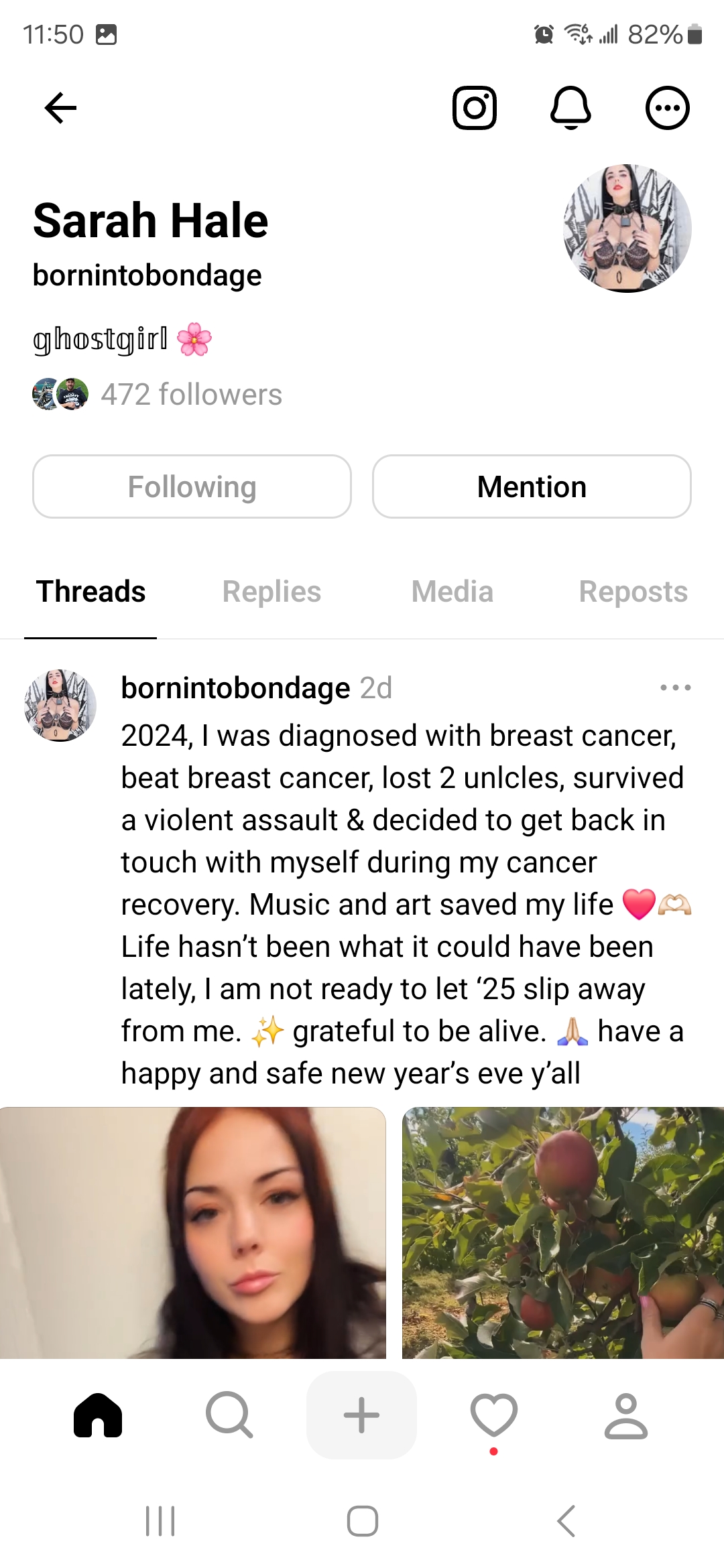Open the apple tree photo in the post

563,1233
